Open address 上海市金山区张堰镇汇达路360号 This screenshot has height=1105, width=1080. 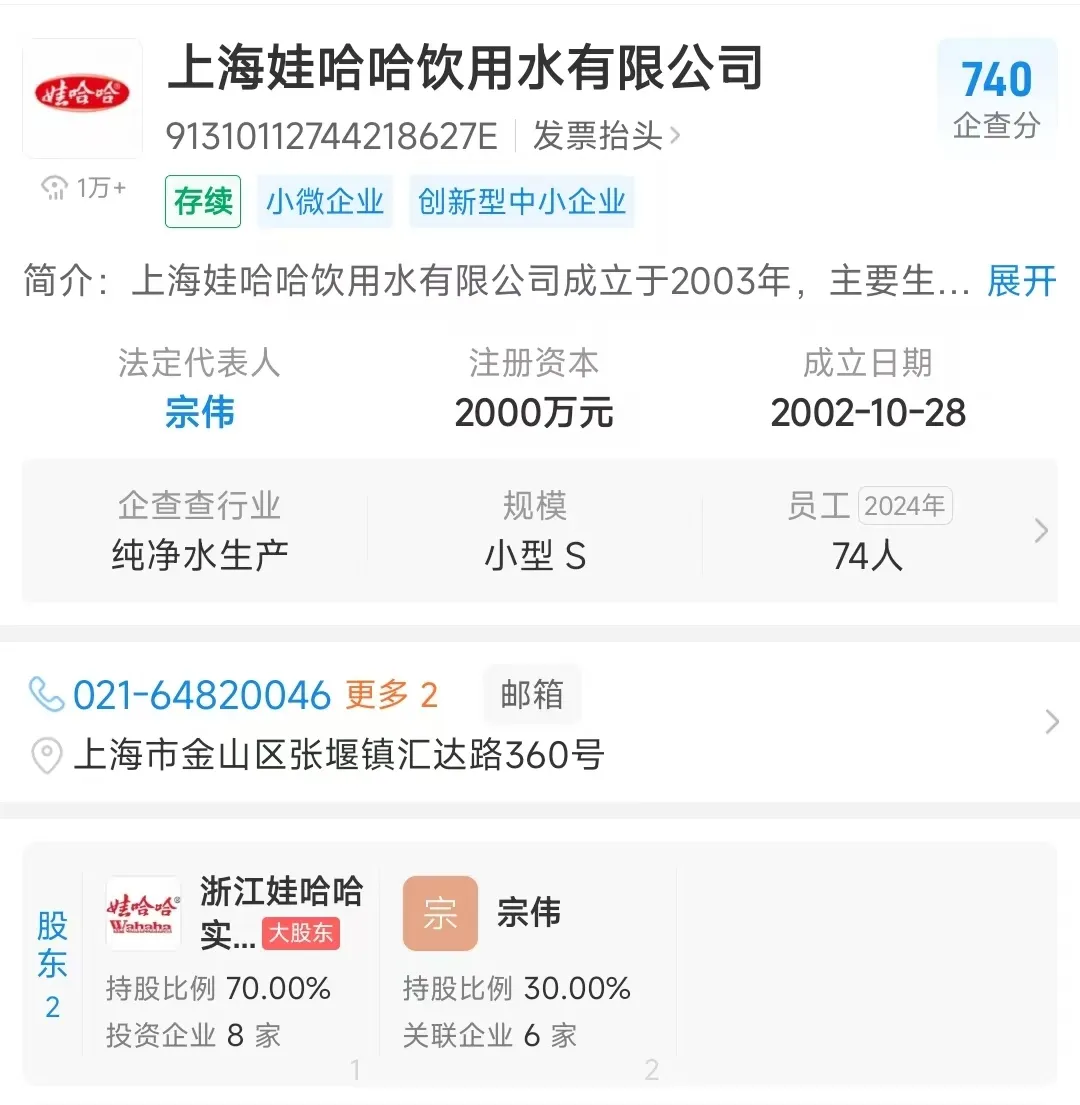click(339, 755)
